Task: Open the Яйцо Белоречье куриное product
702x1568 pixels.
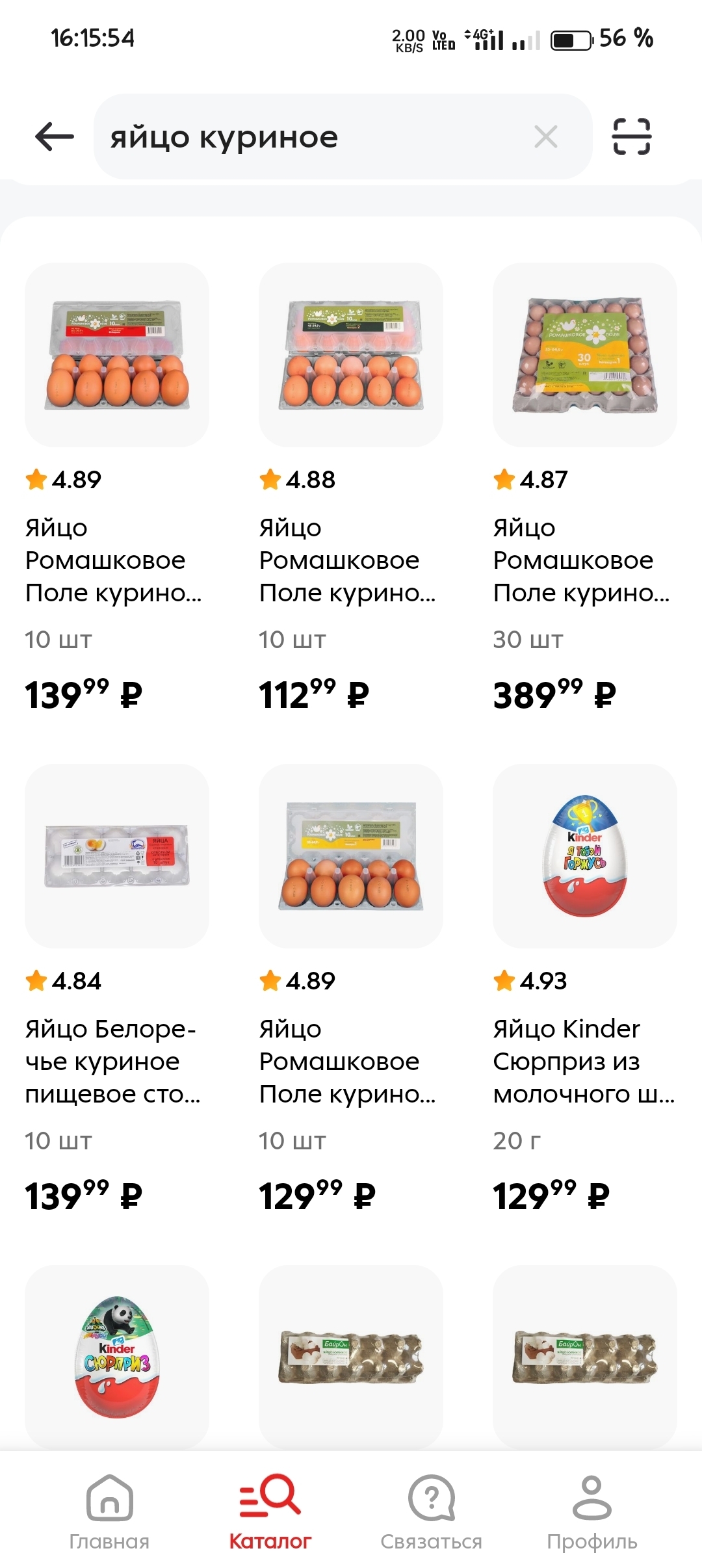Action: click(x=117, y=856)
